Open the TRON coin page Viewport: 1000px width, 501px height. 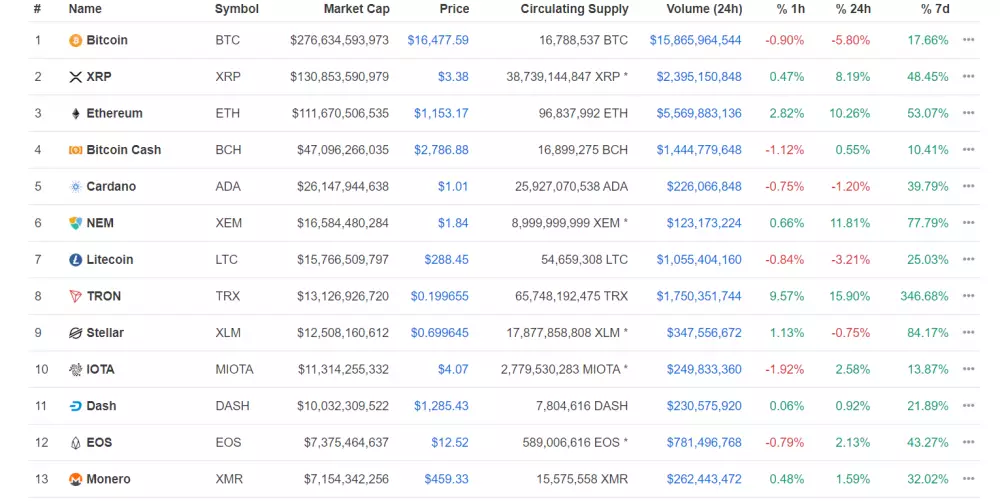click(104, 296)
